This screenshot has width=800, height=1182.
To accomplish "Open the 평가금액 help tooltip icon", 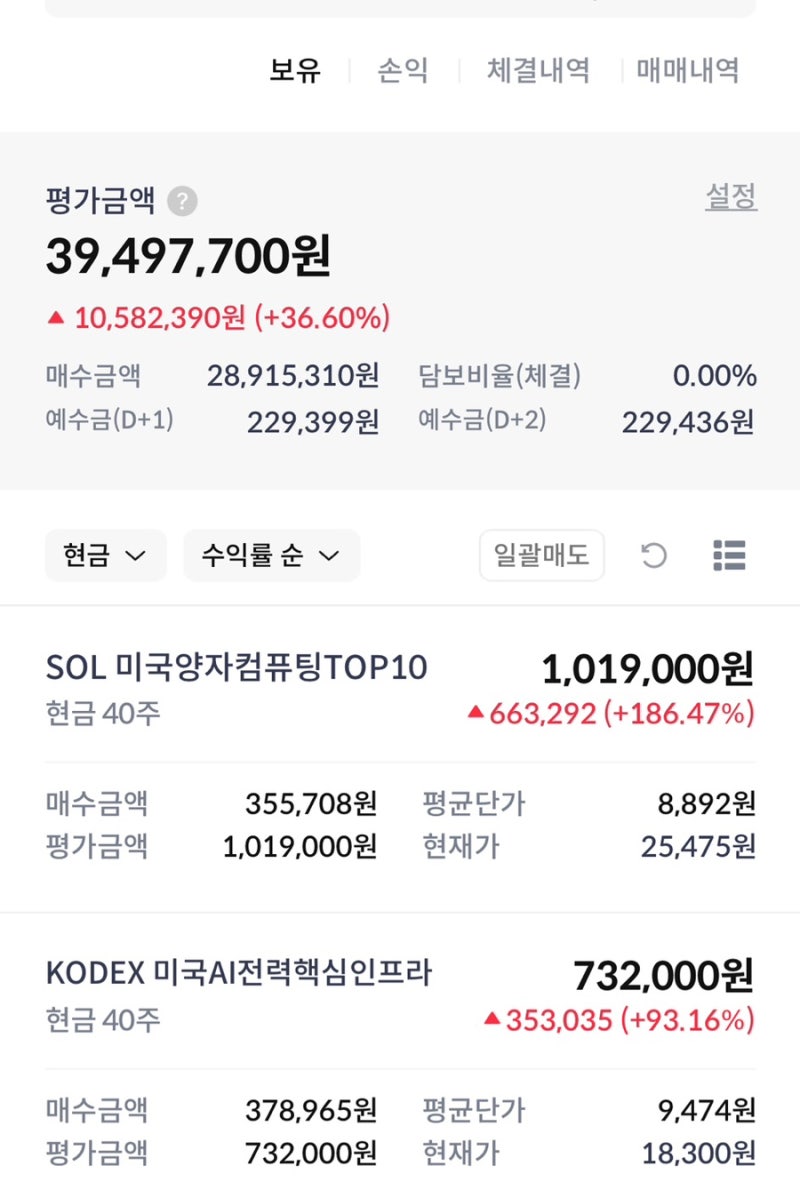I will point(181,200).
